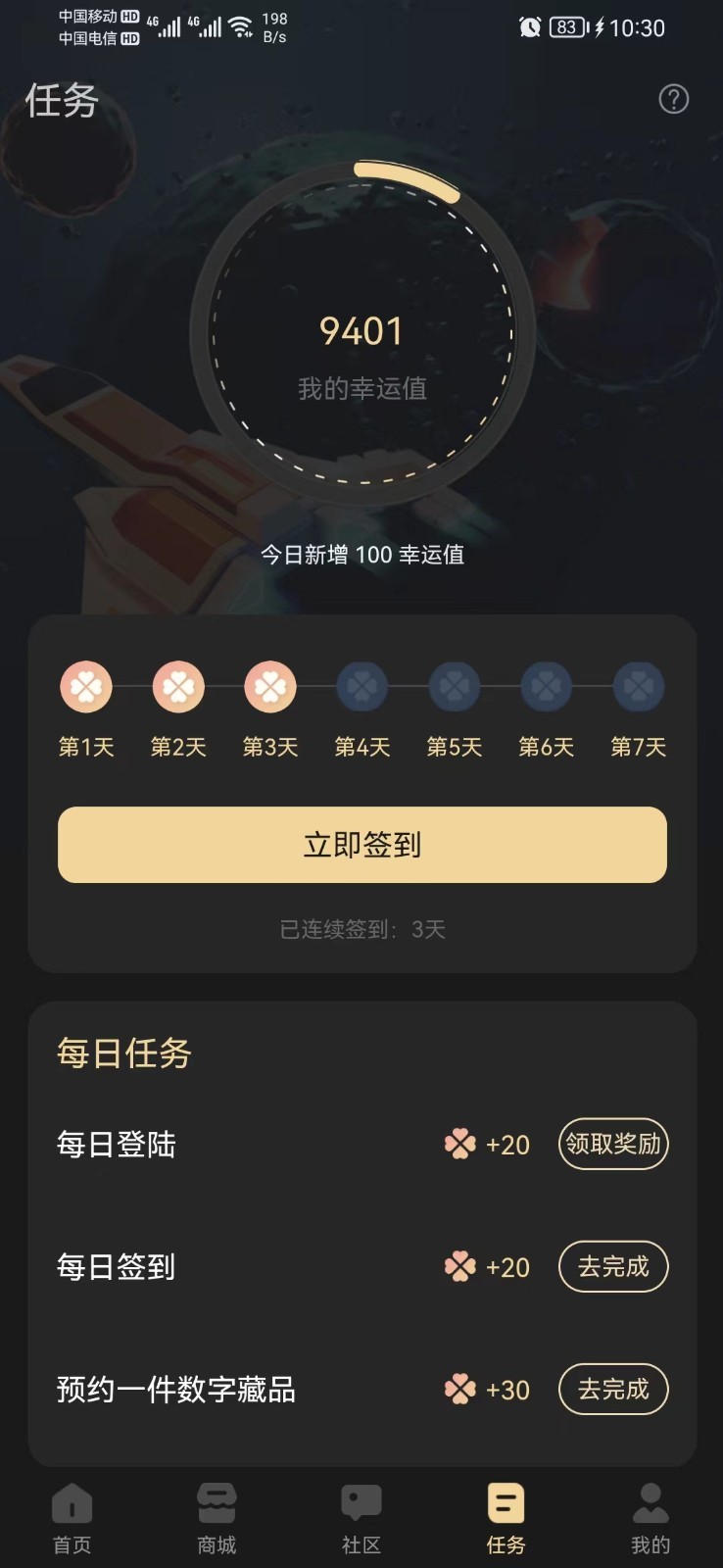This screenshot has height=1568, width=723.
Task: Switch to the 首页 tab
Action: pos(72,1518)
